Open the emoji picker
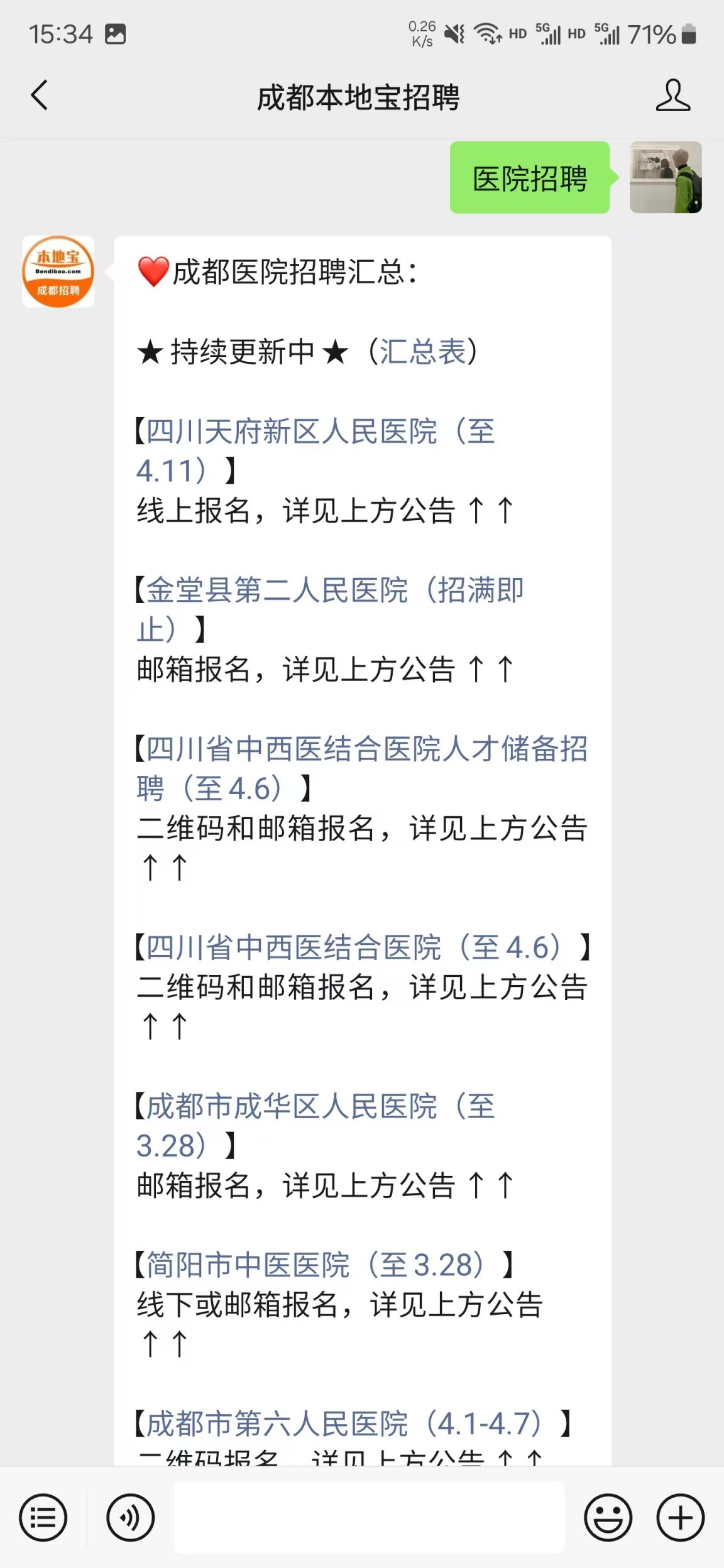Image resolution: width=724 pixels, height=1568 pixels. (x=608, y=1517)
